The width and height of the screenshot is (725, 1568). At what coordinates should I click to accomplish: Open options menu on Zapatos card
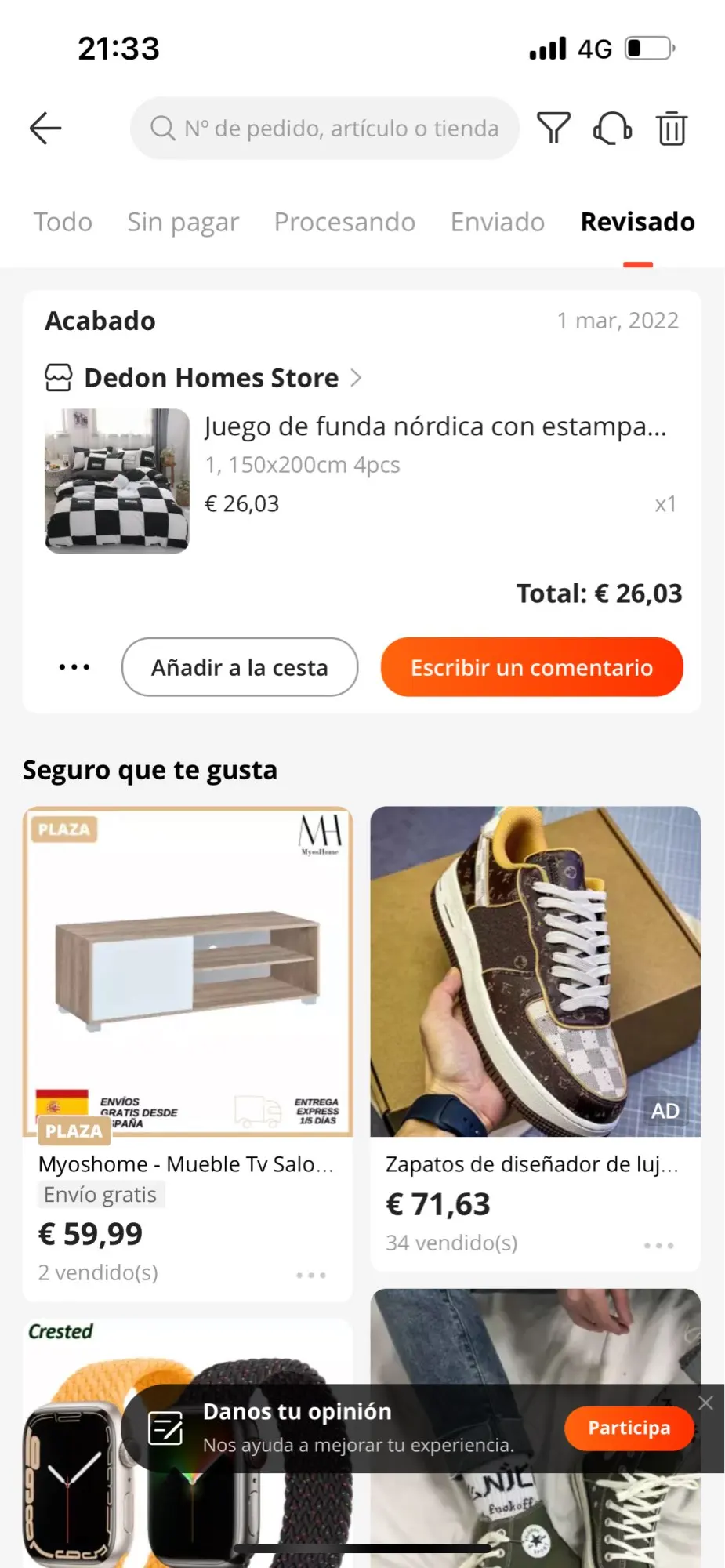pyautogui.click(x=658, y=1245)
